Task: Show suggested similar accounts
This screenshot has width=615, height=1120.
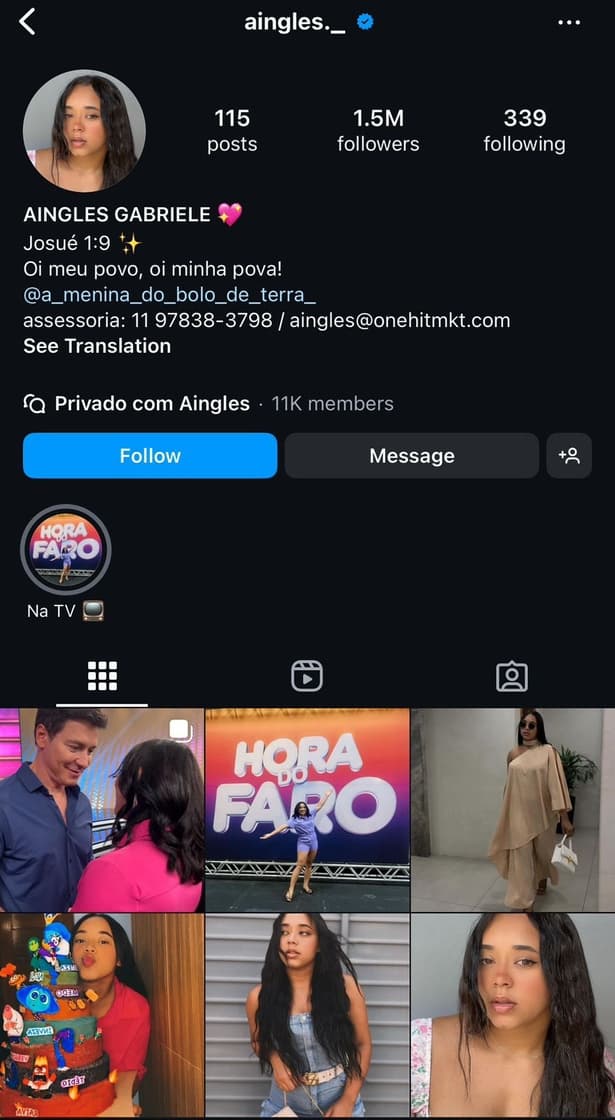Action: click(569, 456)
